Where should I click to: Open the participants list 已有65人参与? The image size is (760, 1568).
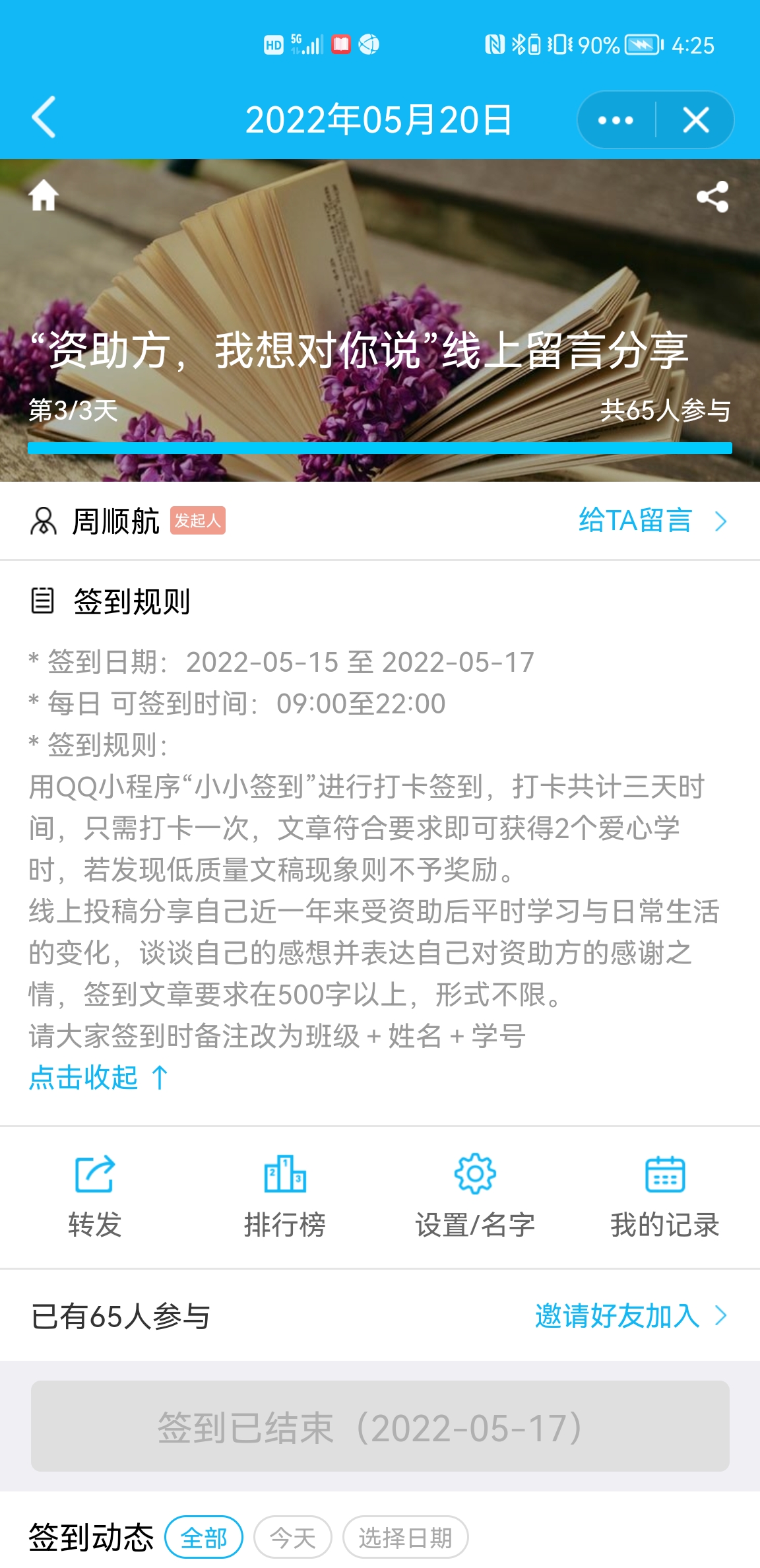121,1316
